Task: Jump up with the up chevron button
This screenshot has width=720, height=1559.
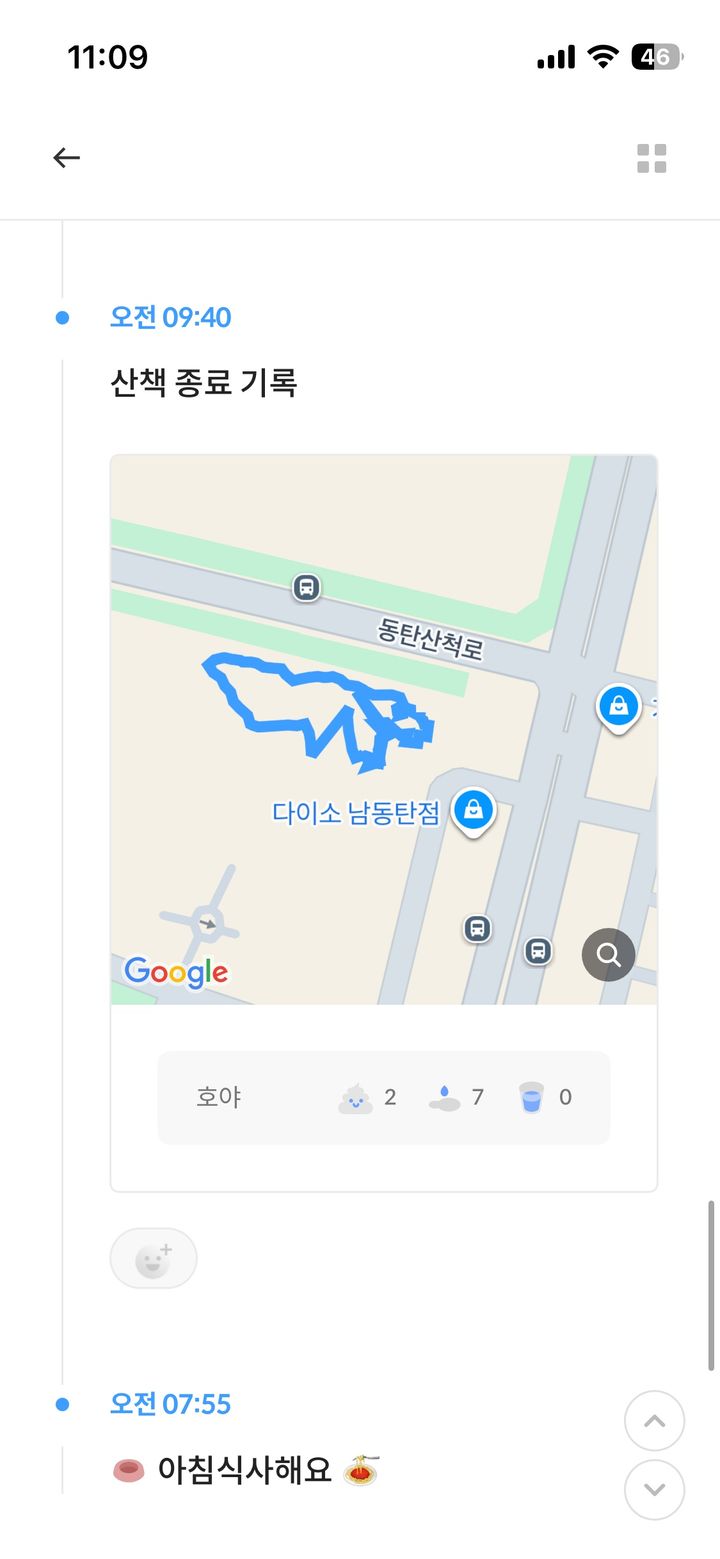Action: click(654, 1421)
